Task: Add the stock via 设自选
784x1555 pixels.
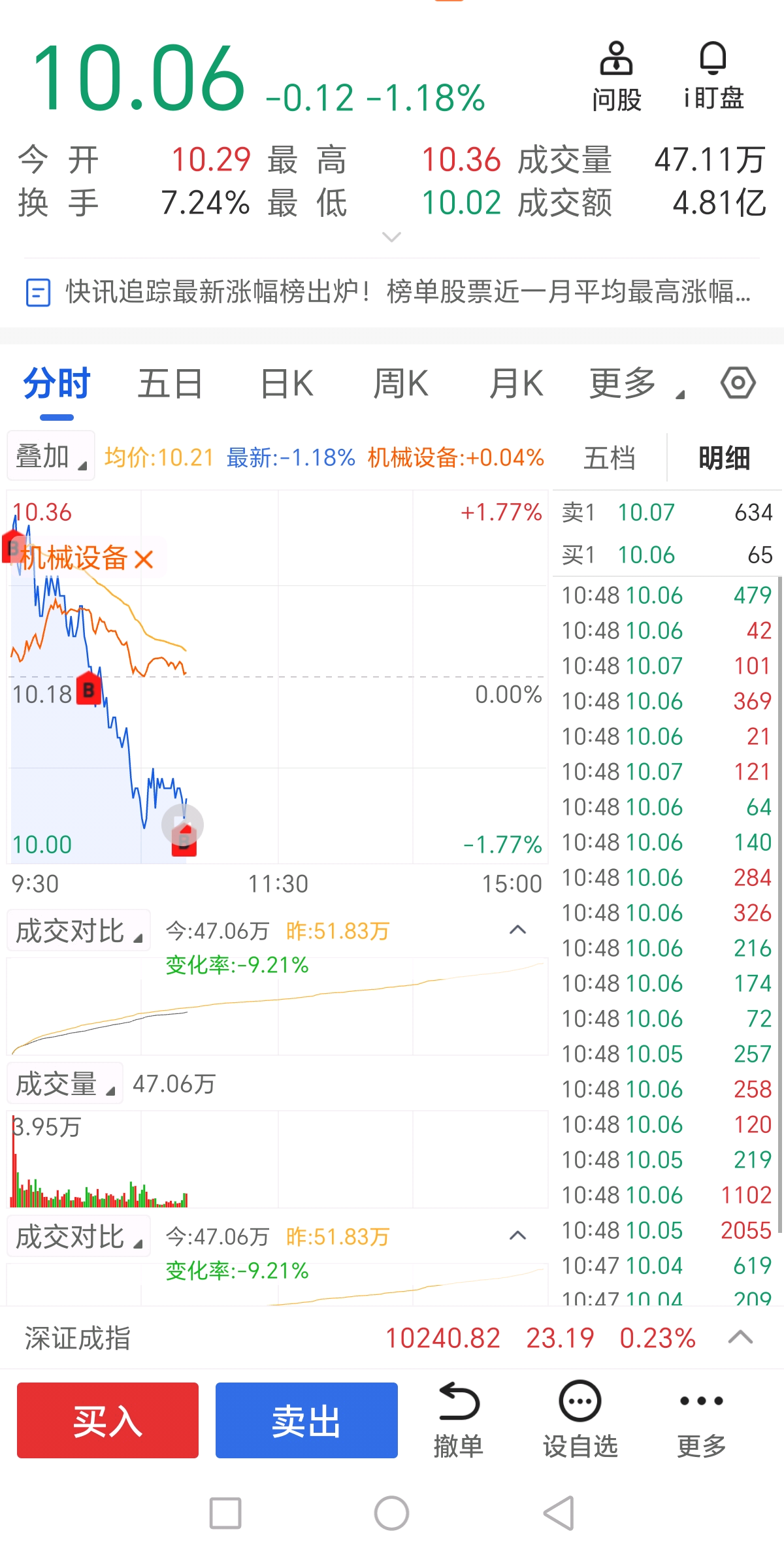Action: tap(580, 1420)
